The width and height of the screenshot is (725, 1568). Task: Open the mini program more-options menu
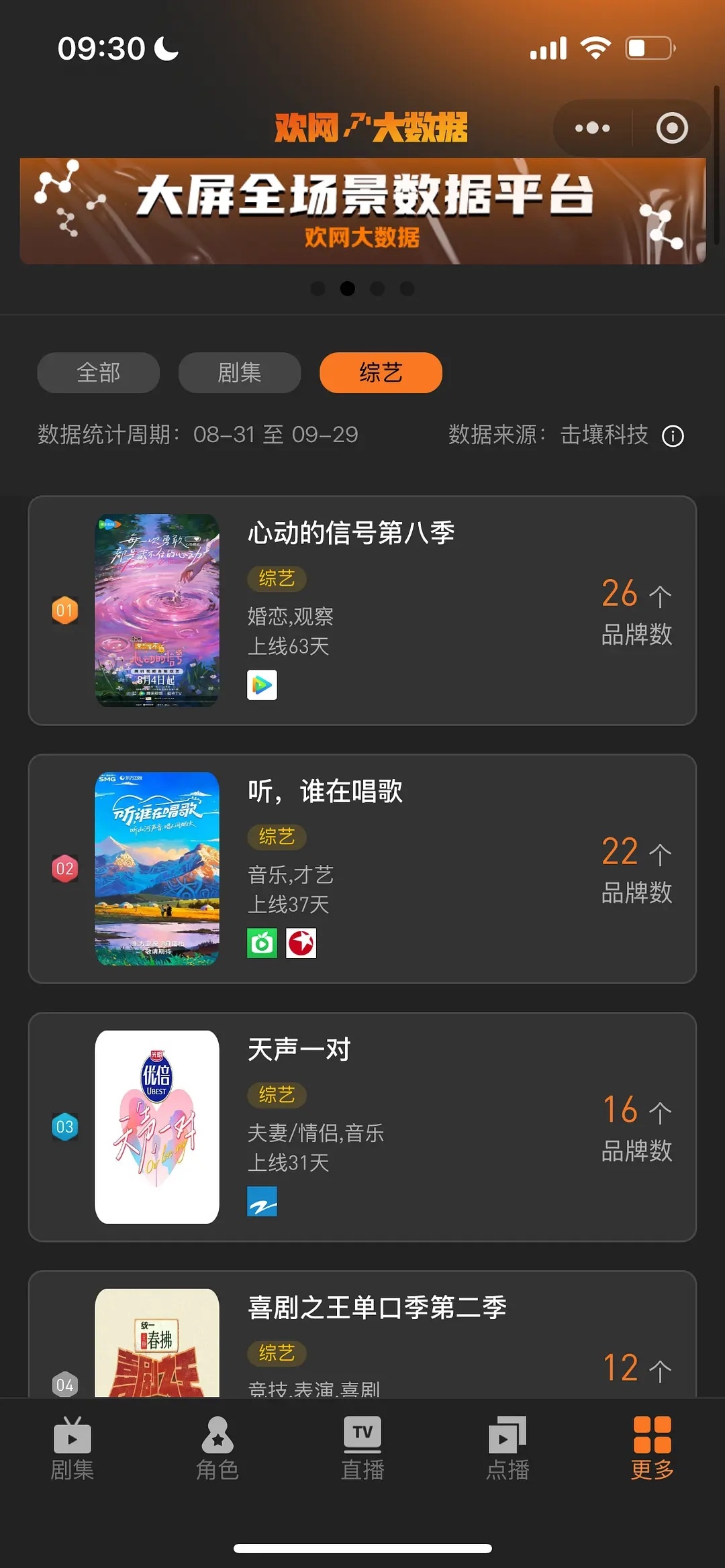pyautogui.click(x=592, y=127)
